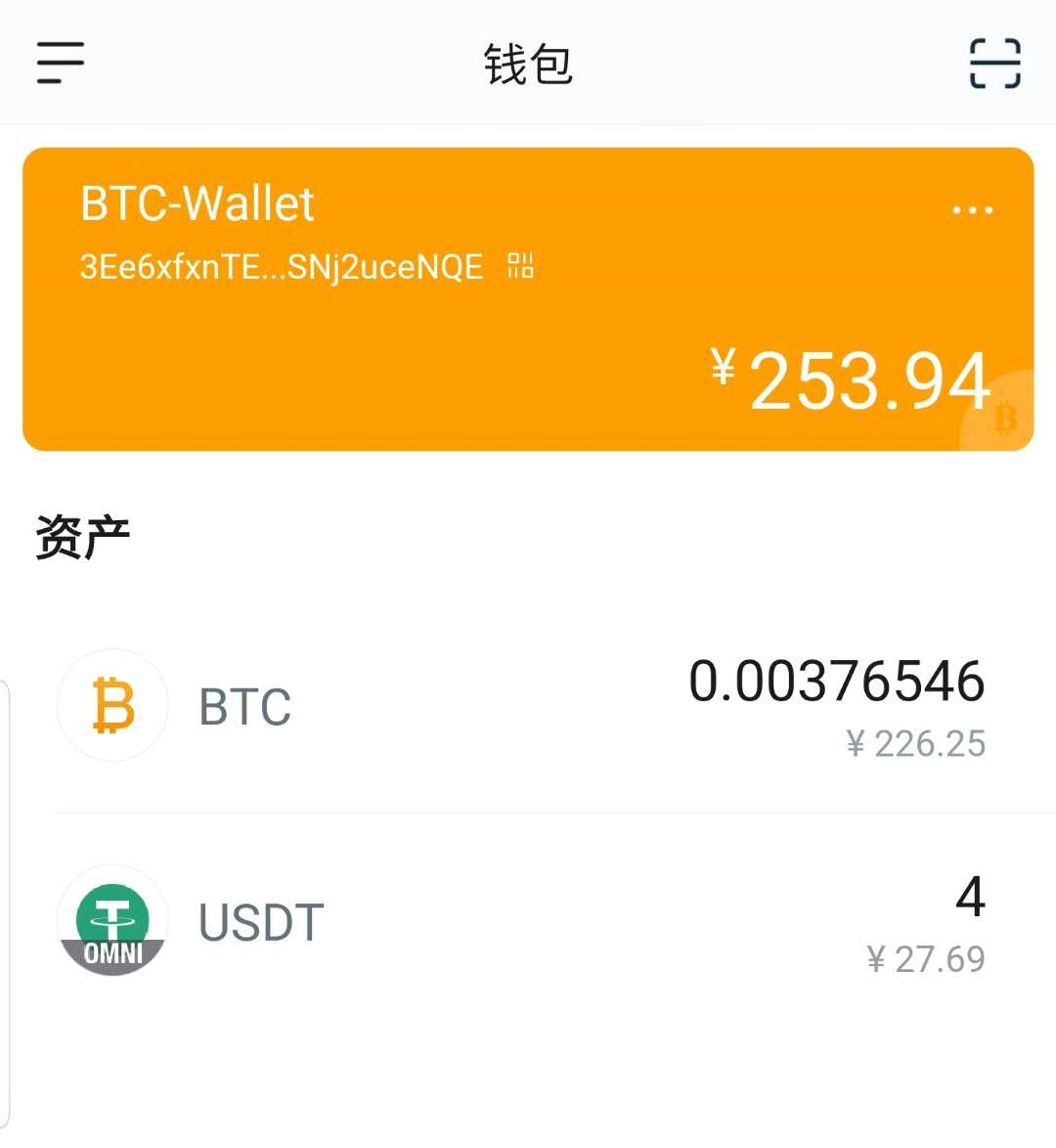The height and width of the screenshot is (1148, 1056).
Task: Open wallet options via three-dot icon
Action: [974, 208]
